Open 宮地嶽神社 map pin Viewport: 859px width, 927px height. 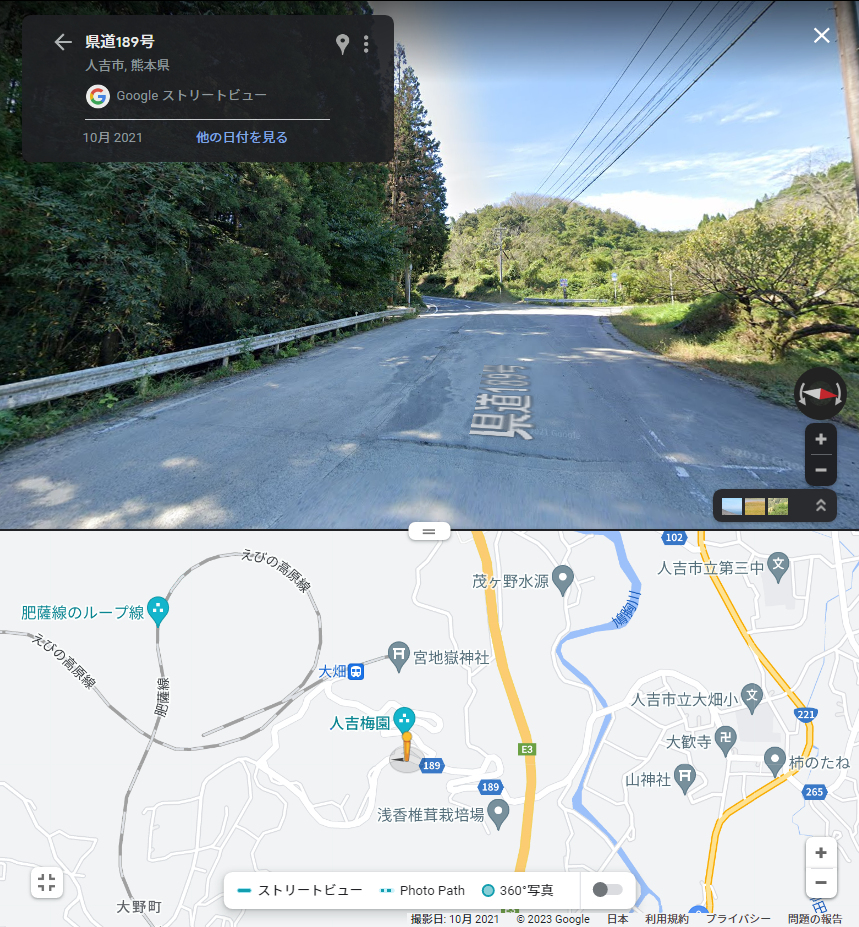[399, 655]
